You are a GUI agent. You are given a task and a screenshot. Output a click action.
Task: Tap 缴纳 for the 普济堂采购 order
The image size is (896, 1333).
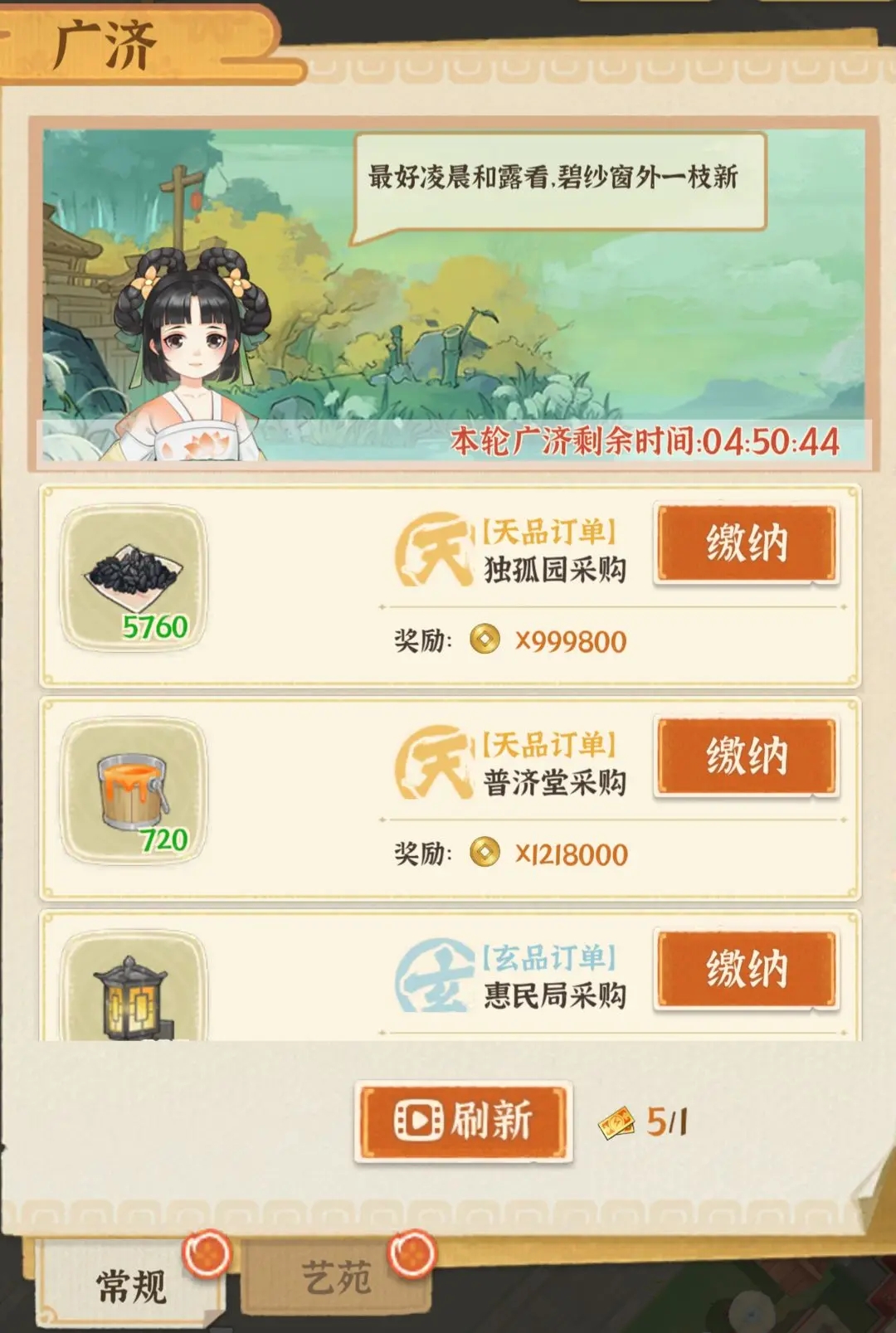[746, 757]
